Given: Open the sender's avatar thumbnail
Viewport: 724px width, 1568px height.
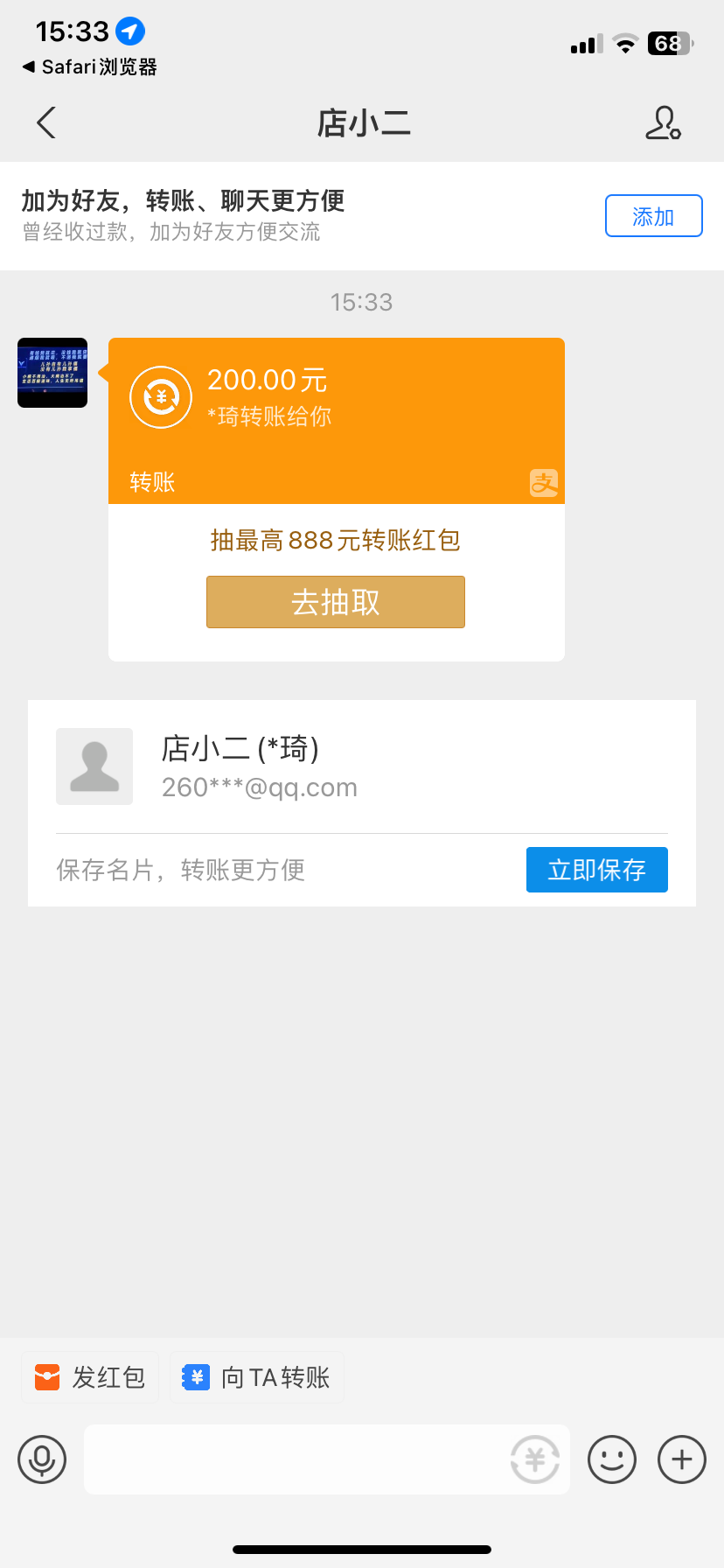Looking at the screenshot, I should (52, 373).
